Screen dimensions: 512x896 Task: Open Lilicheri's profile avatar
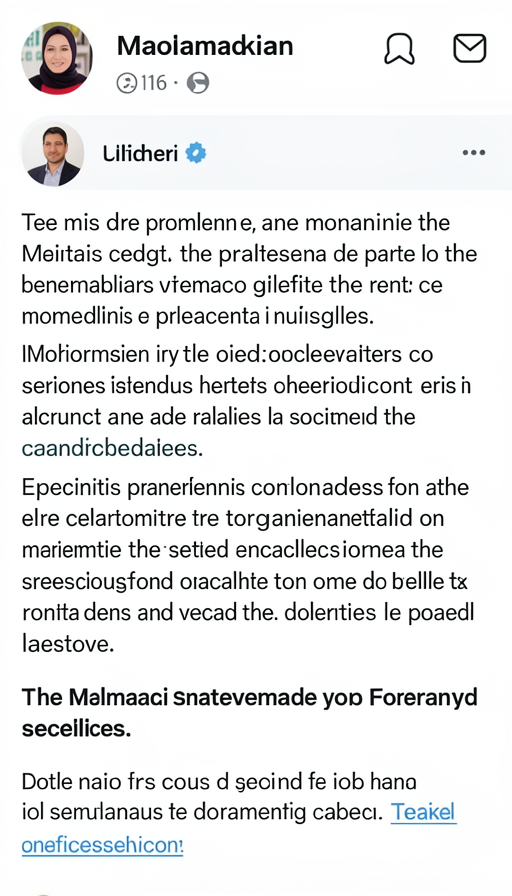point(53,154)
